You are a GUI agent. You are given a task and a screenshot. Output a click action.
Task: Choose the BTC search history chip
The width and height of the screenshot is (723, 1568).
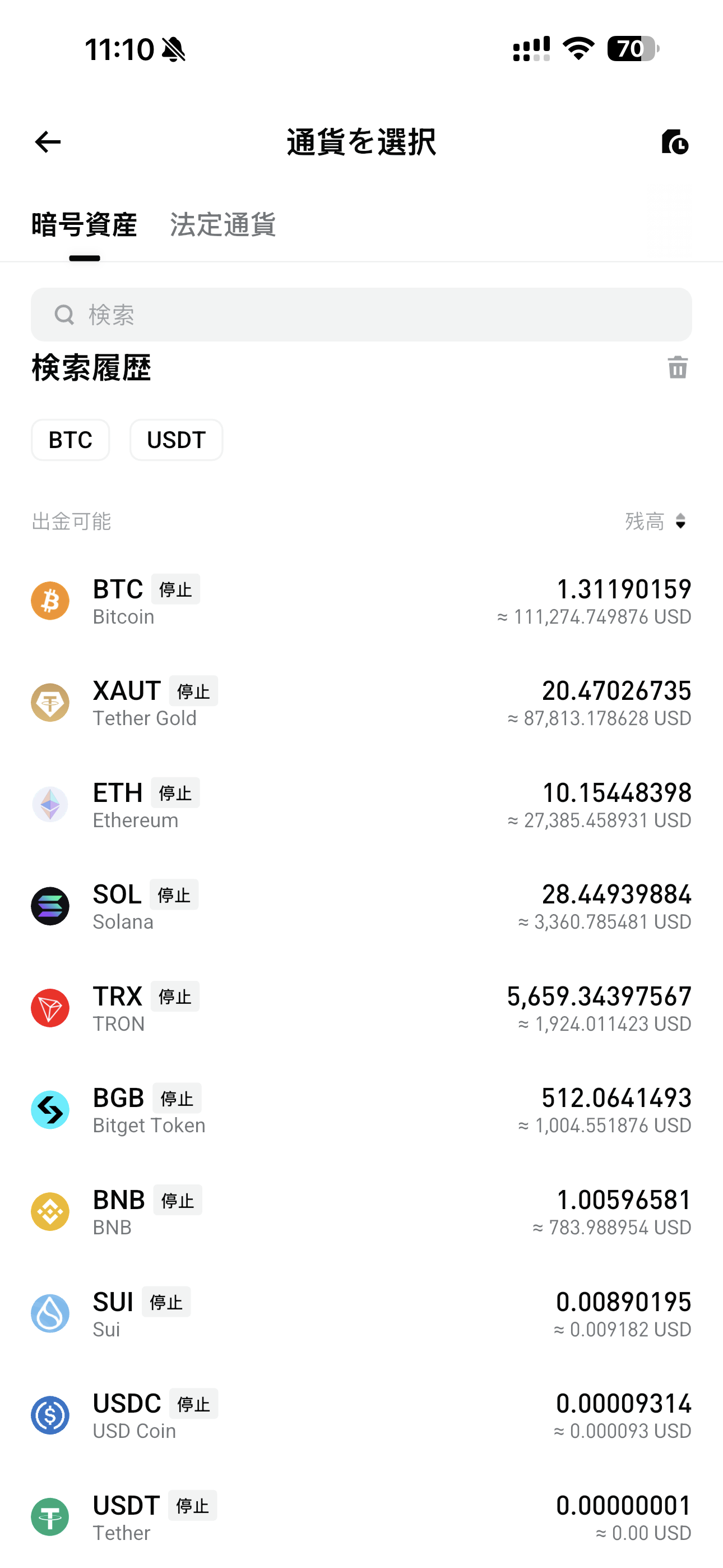tap(71, 440)
